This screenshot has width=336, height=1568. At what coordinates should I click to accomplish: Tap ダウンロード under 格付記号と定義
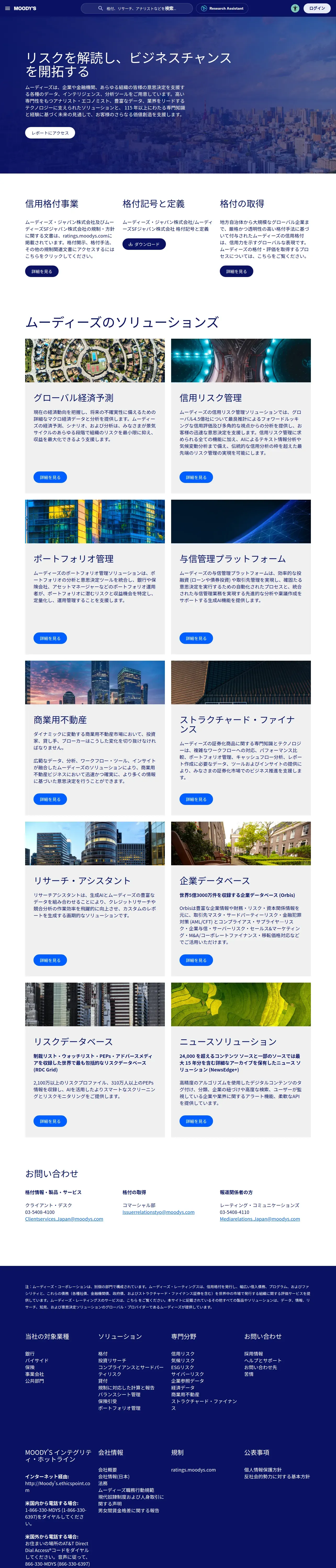[x=144, y=244]
